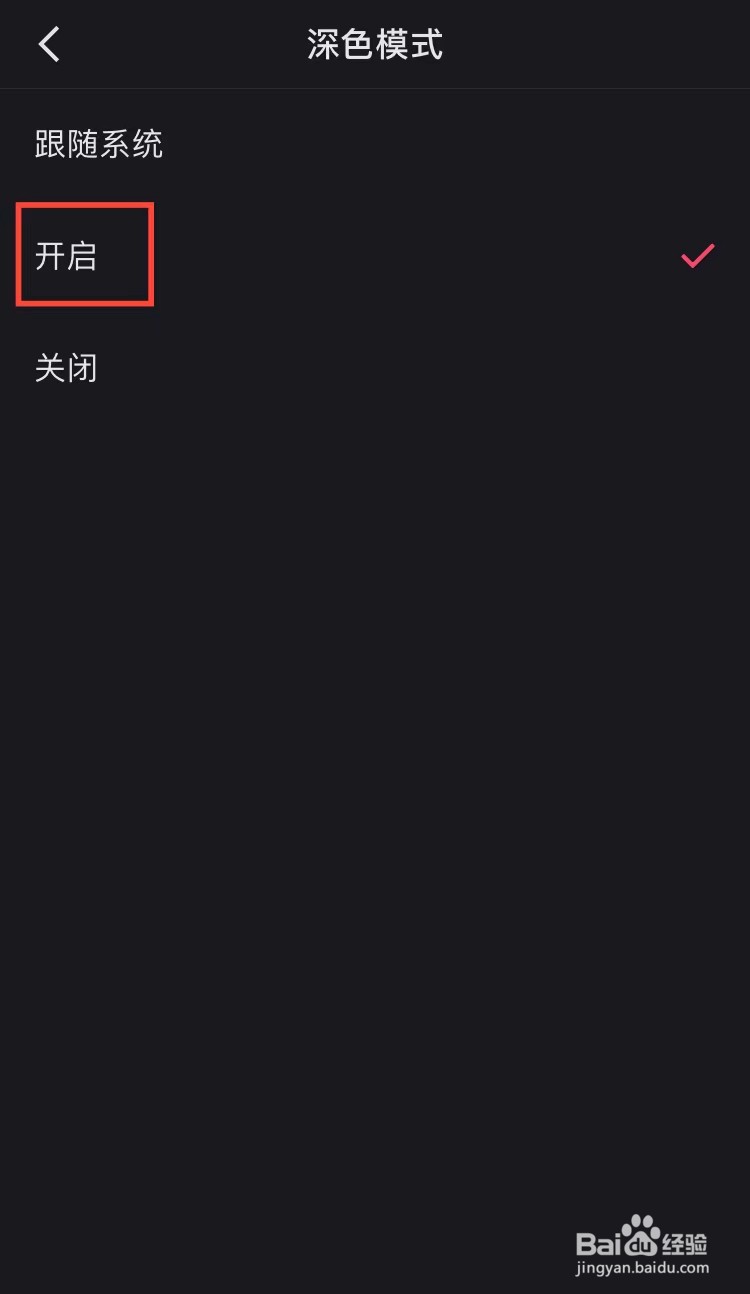Tap the 深色模式 header text
This screenshot has height=1294, width=750.
click(375, 44)
